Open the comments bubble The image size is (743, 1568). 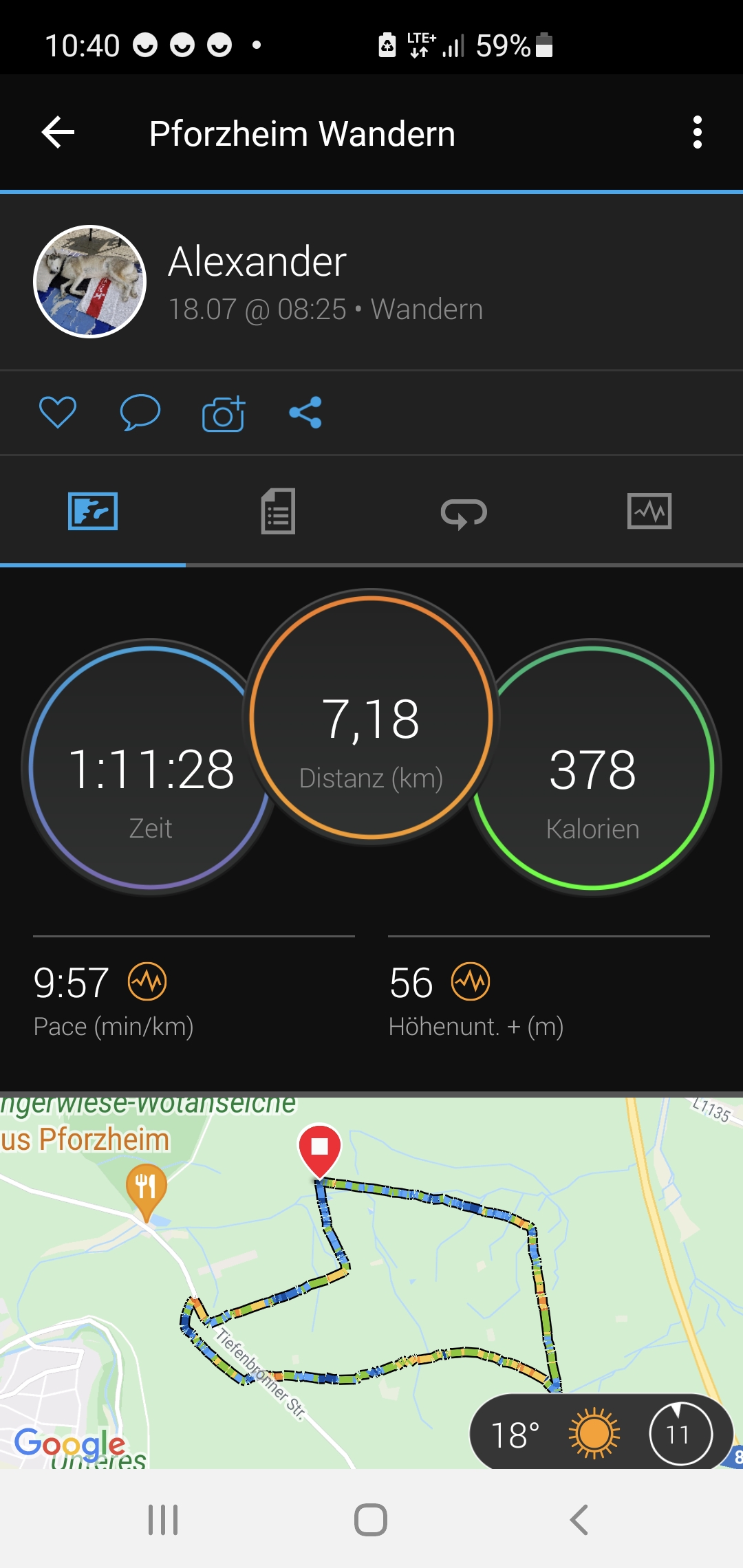(x=140, y=413)
